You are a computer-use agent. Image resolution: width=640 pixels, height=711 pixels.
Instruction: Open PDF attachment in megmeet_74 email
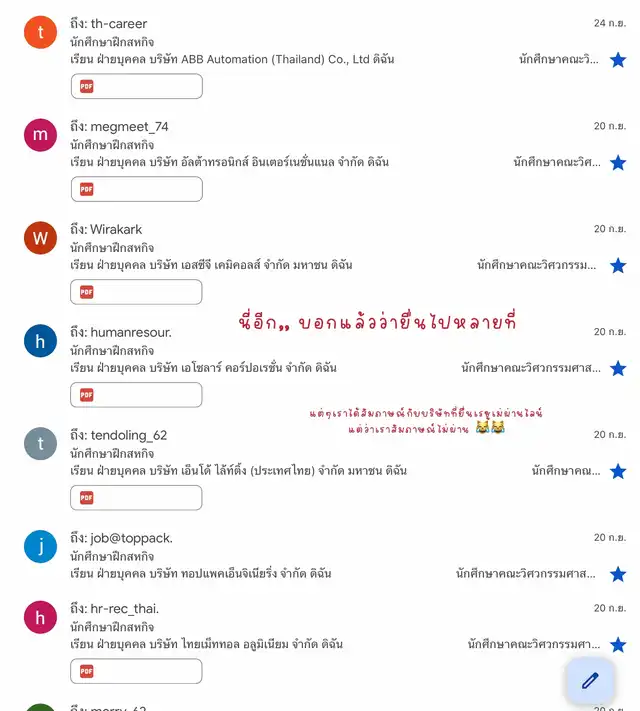click(136, 189)
